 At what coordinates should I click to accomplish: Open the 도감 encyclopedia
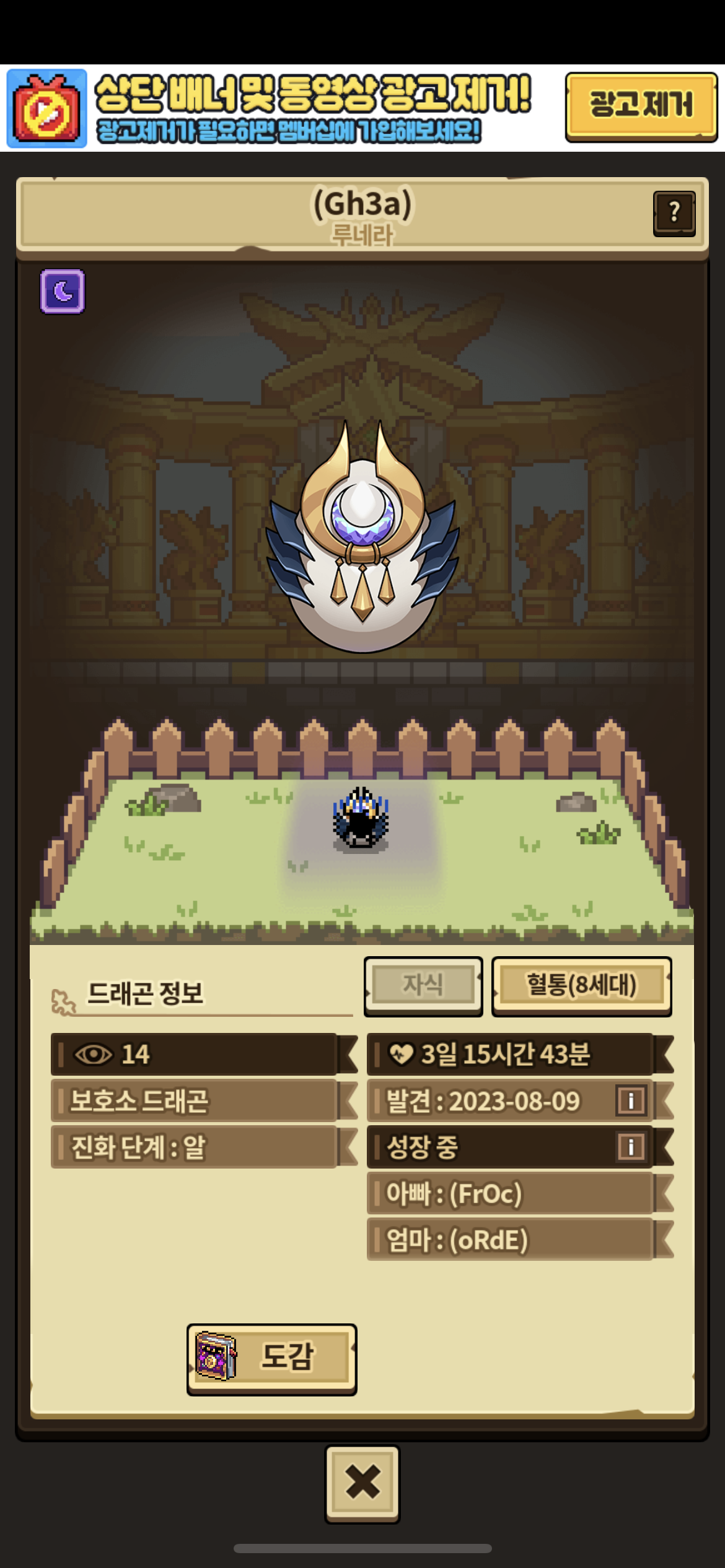[271, 1358]
